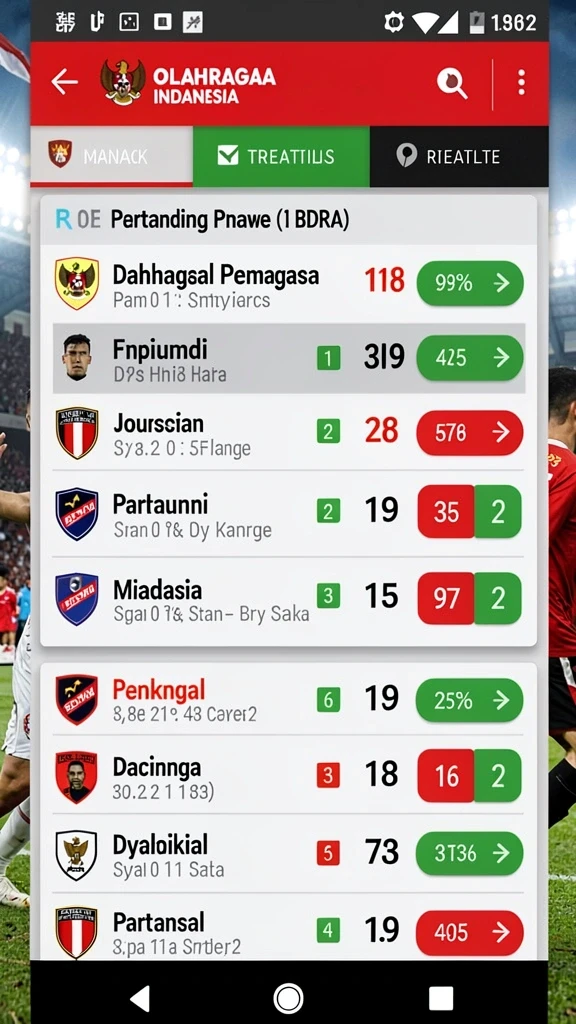Image resolution: width=576 pixels, height=1024 pixels.
Task: Tap the 25% button for Penkngal
Action: [470, 700]
